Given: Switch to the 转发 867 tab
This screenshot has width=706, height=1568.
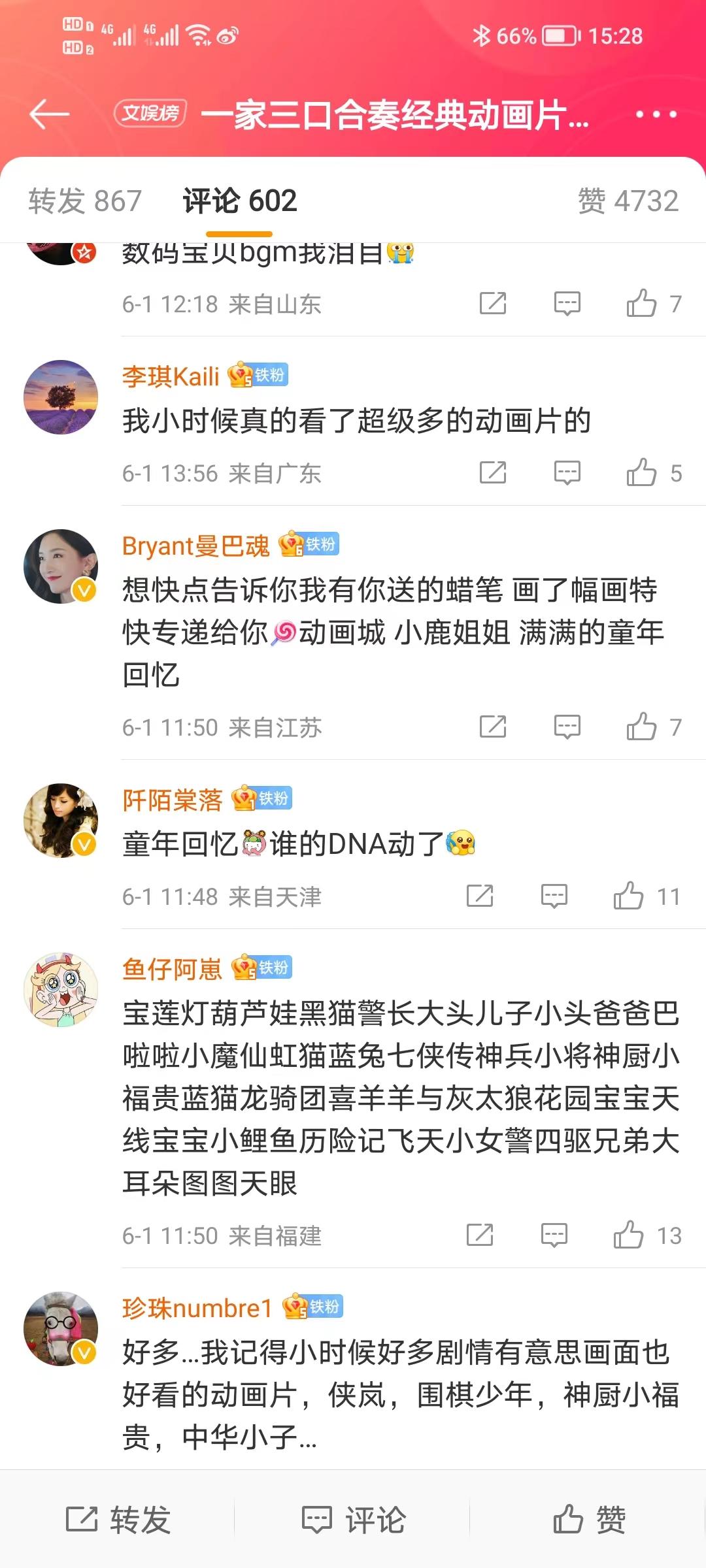Looking at the screenshot, I should coord(84,201).
